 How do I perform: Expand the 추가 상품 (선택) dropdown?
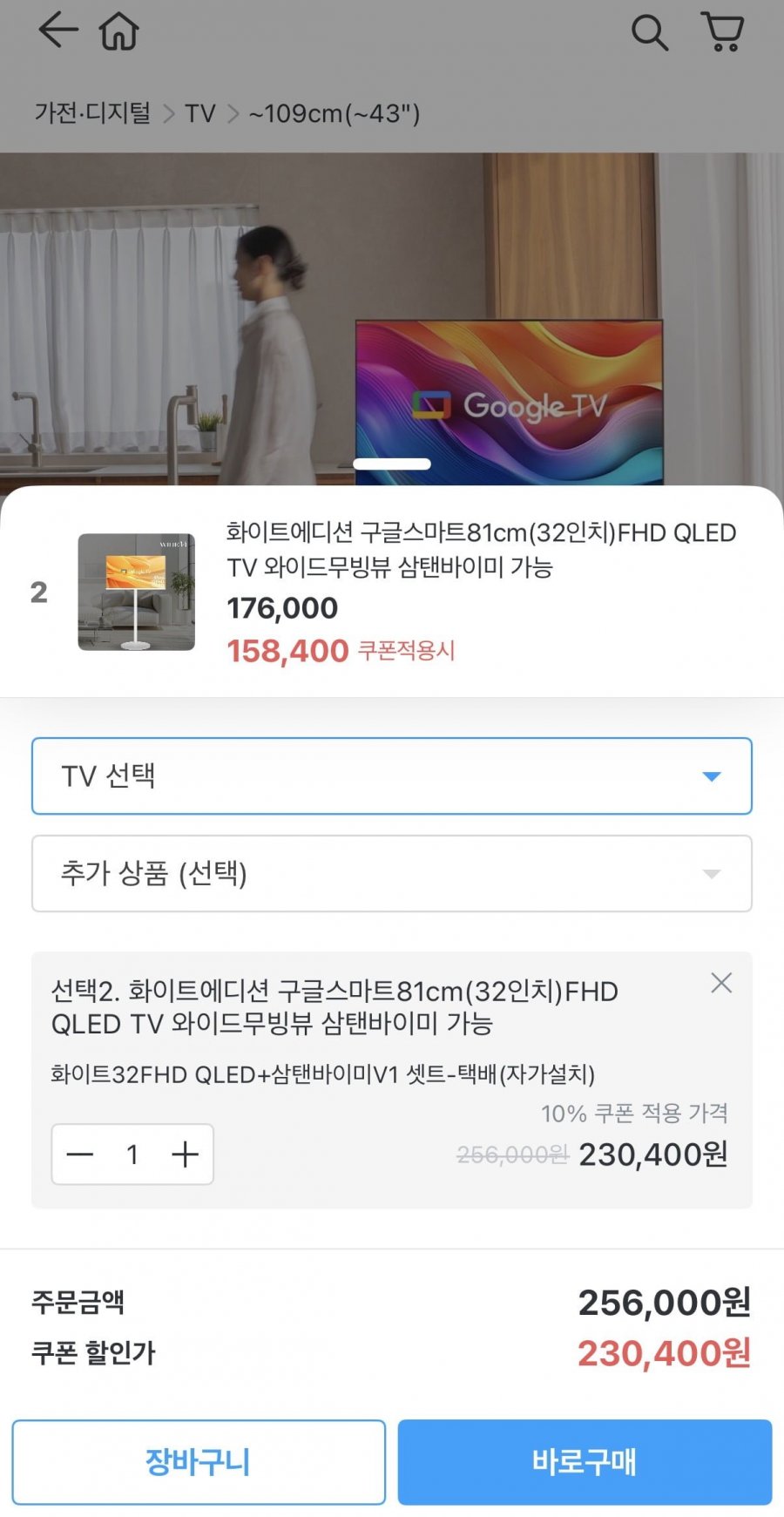[391, 874]
